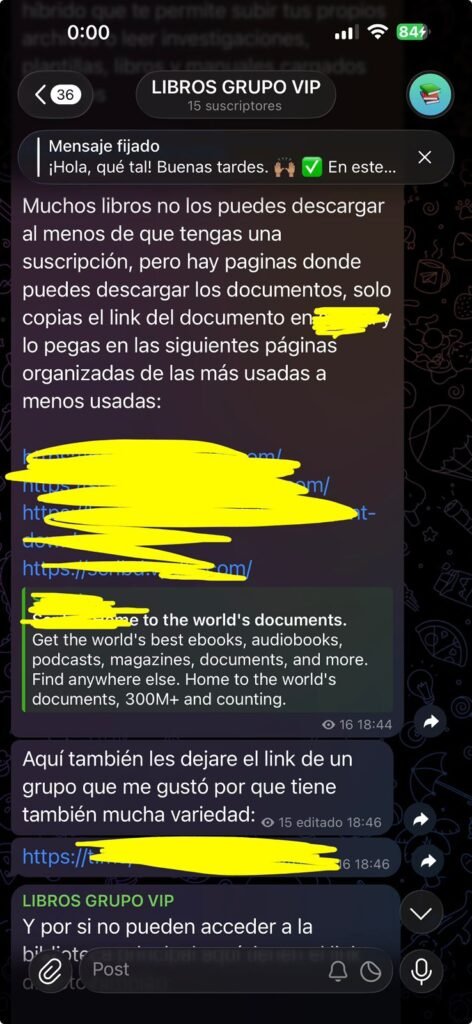Open the link preview card about world's documents
The height and width of the screenshot is (1024, 472).
pyautogui.click(x=208, y=650)
